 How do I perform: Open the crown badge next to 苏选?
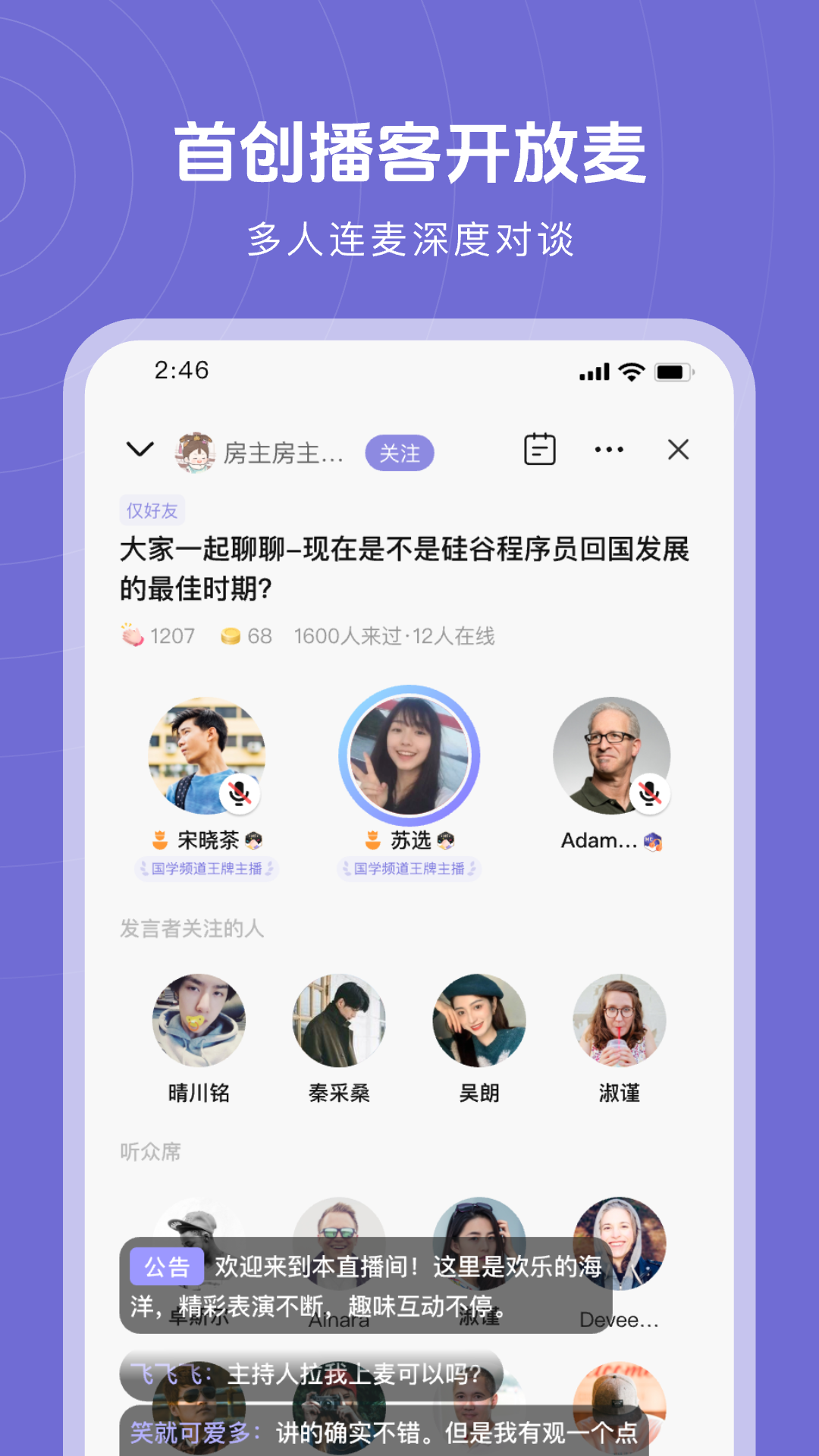(371, 838)
